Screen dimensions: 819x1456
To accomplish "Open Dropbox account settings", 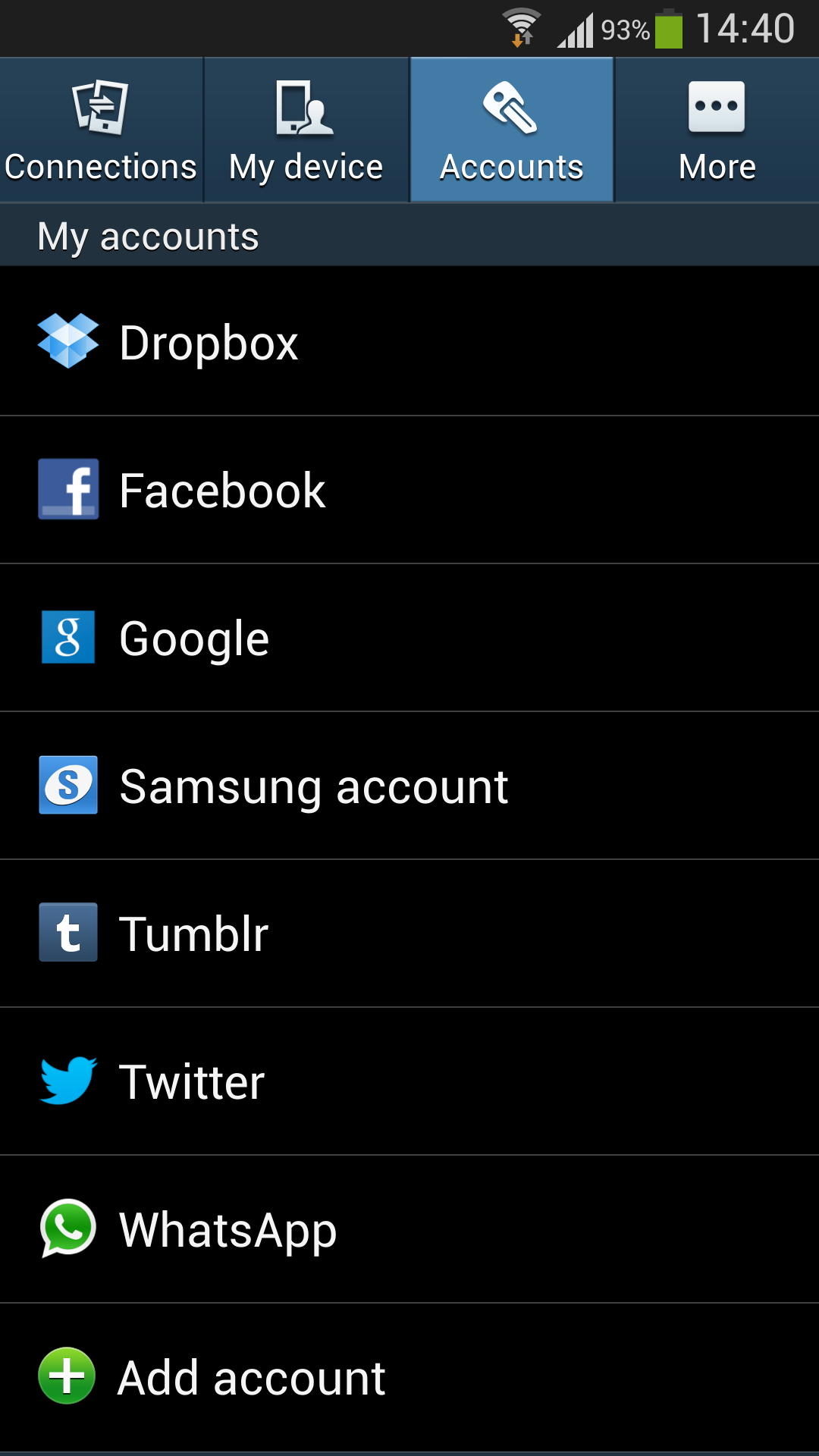I will click(x=409, y=341).
